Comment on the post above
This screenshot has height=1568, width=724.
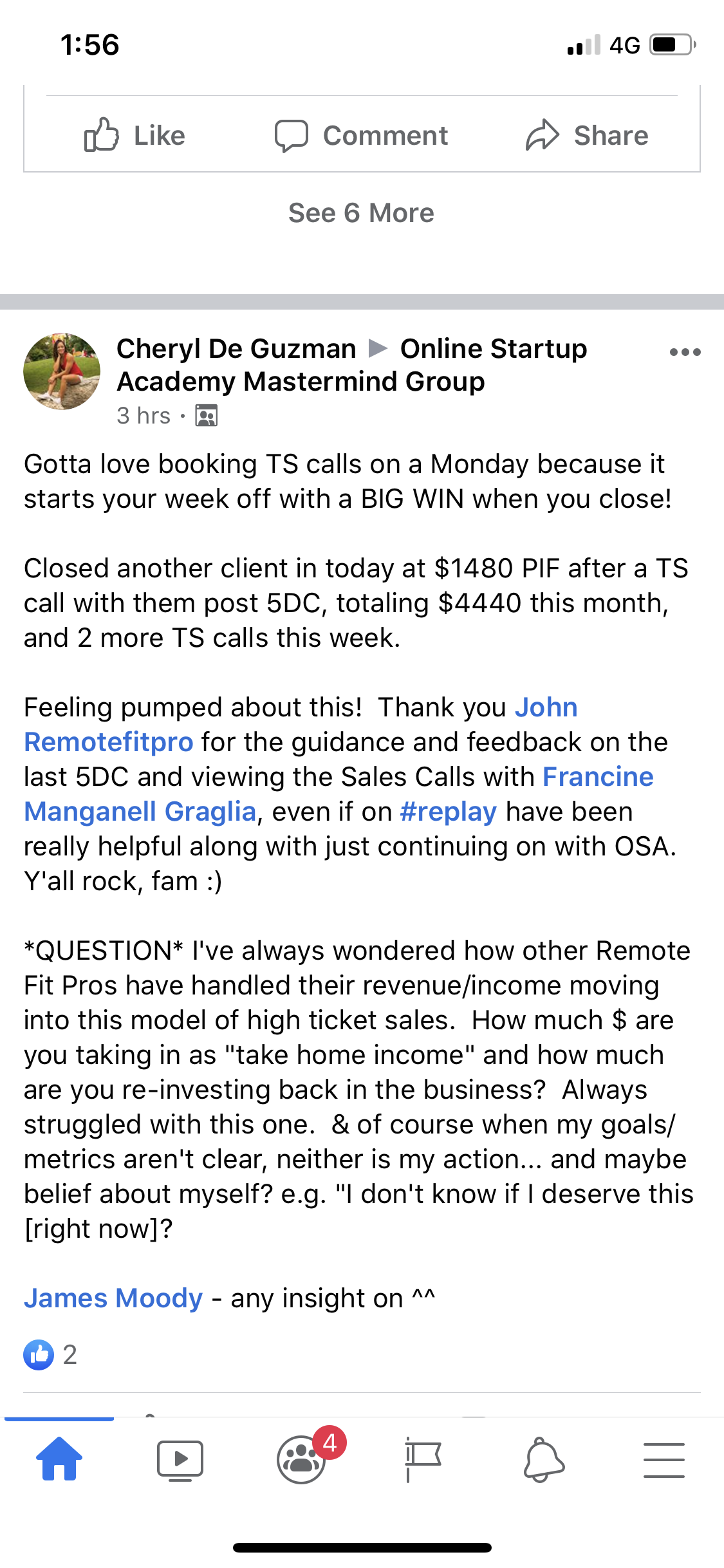coord(361,136)
